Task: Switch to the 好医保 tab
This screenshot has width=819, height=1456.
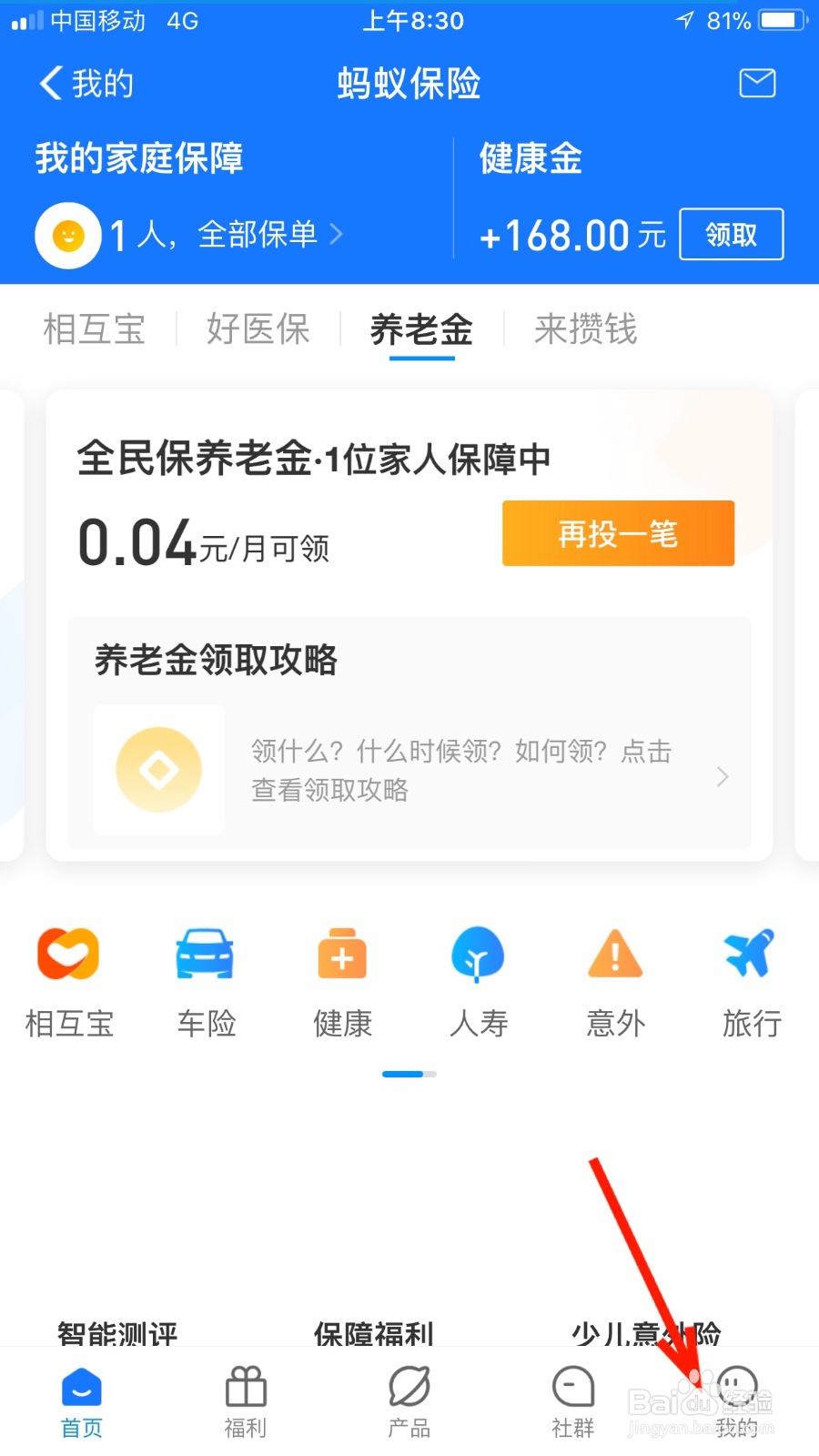Action: click(258, 329)
